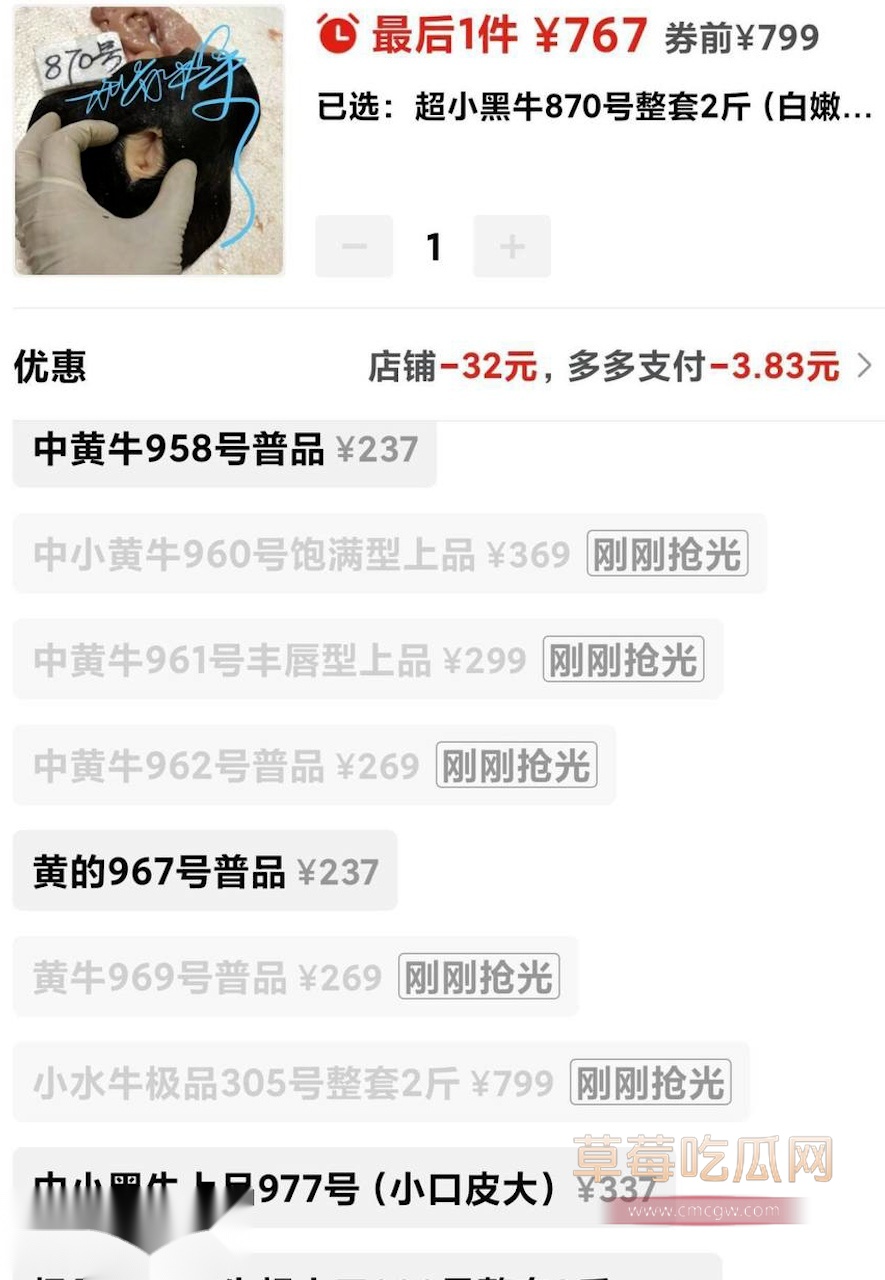Select the 中黄牛958号普品 option
Viewport: 885px width, 1280px height.
(225, 452)
